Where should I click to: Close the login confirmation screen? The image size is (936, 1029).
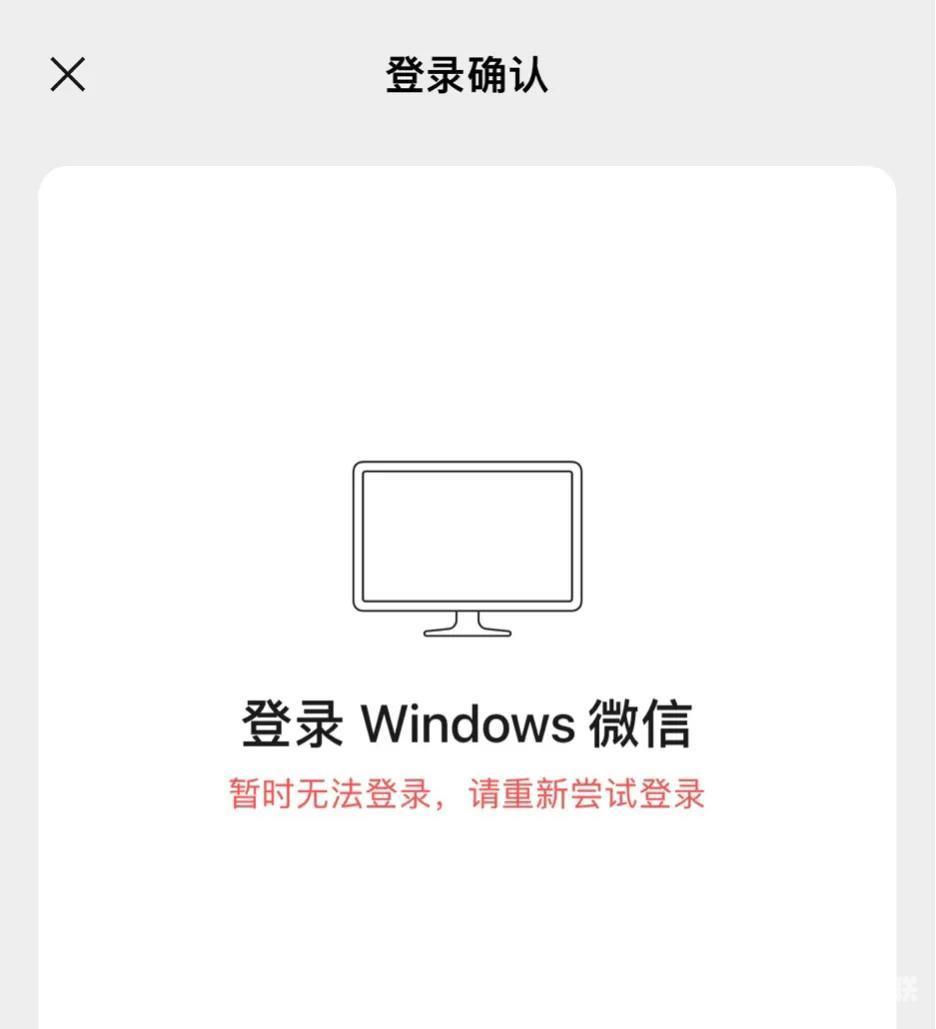click(68, 74)
